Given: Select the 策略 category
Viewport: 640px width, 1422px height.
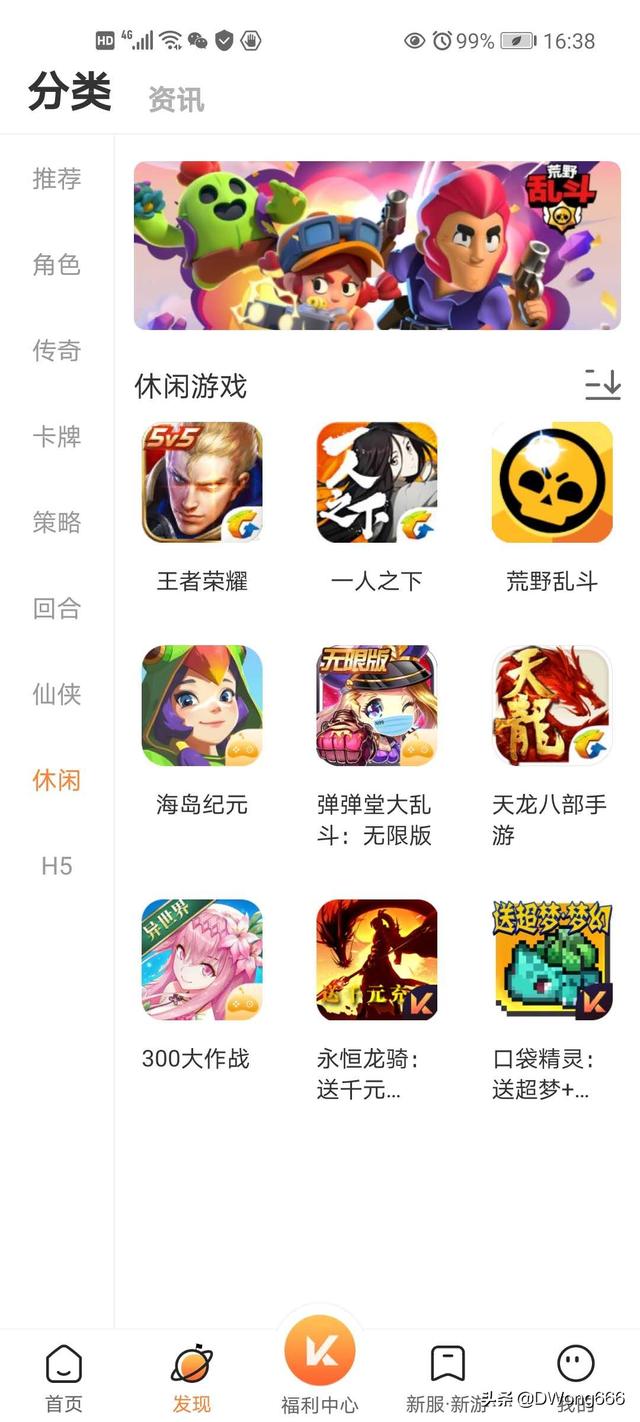Looking at the screenshot, I should pos(57,523).
